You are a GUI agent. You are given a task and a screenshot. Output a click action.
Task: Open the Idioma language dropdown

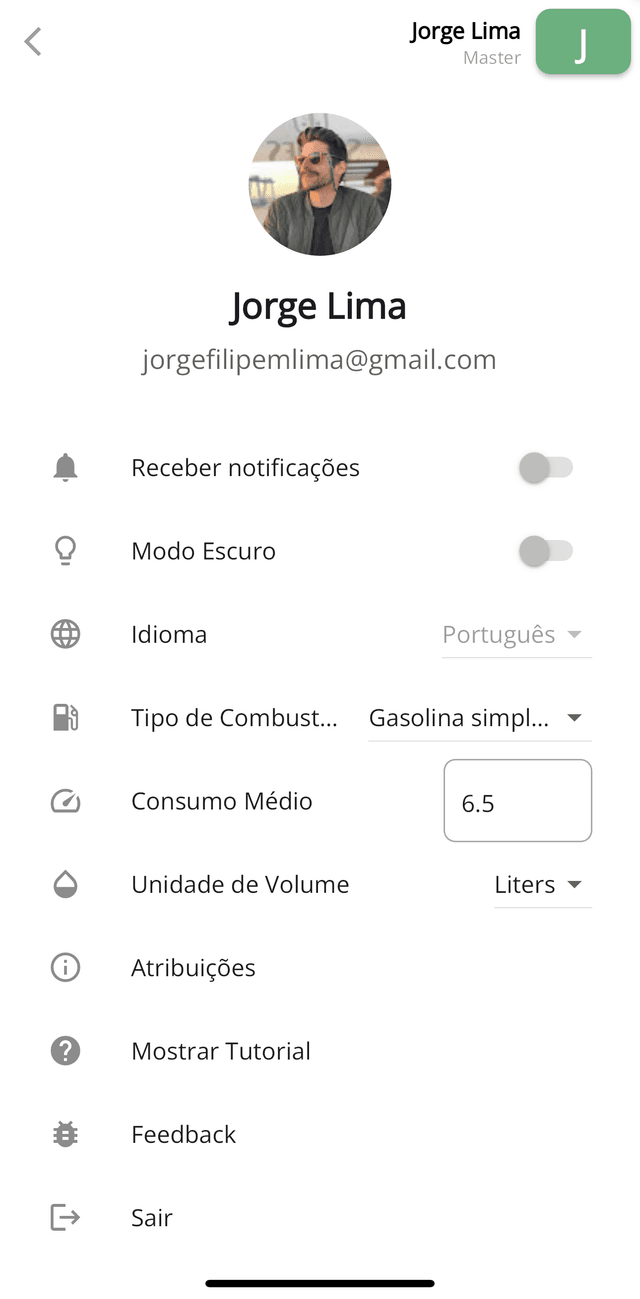[x=516, y=635]
